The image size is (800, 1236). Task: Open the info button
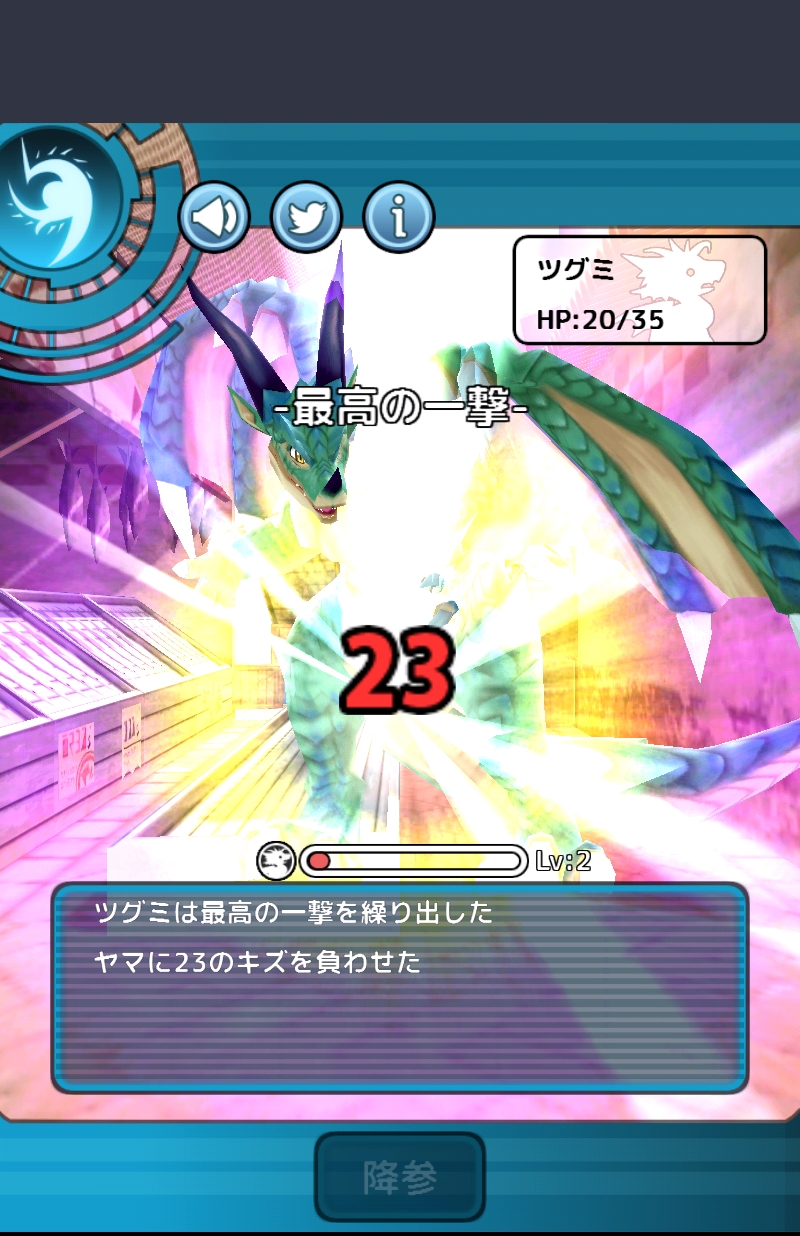tap(399, 217)
